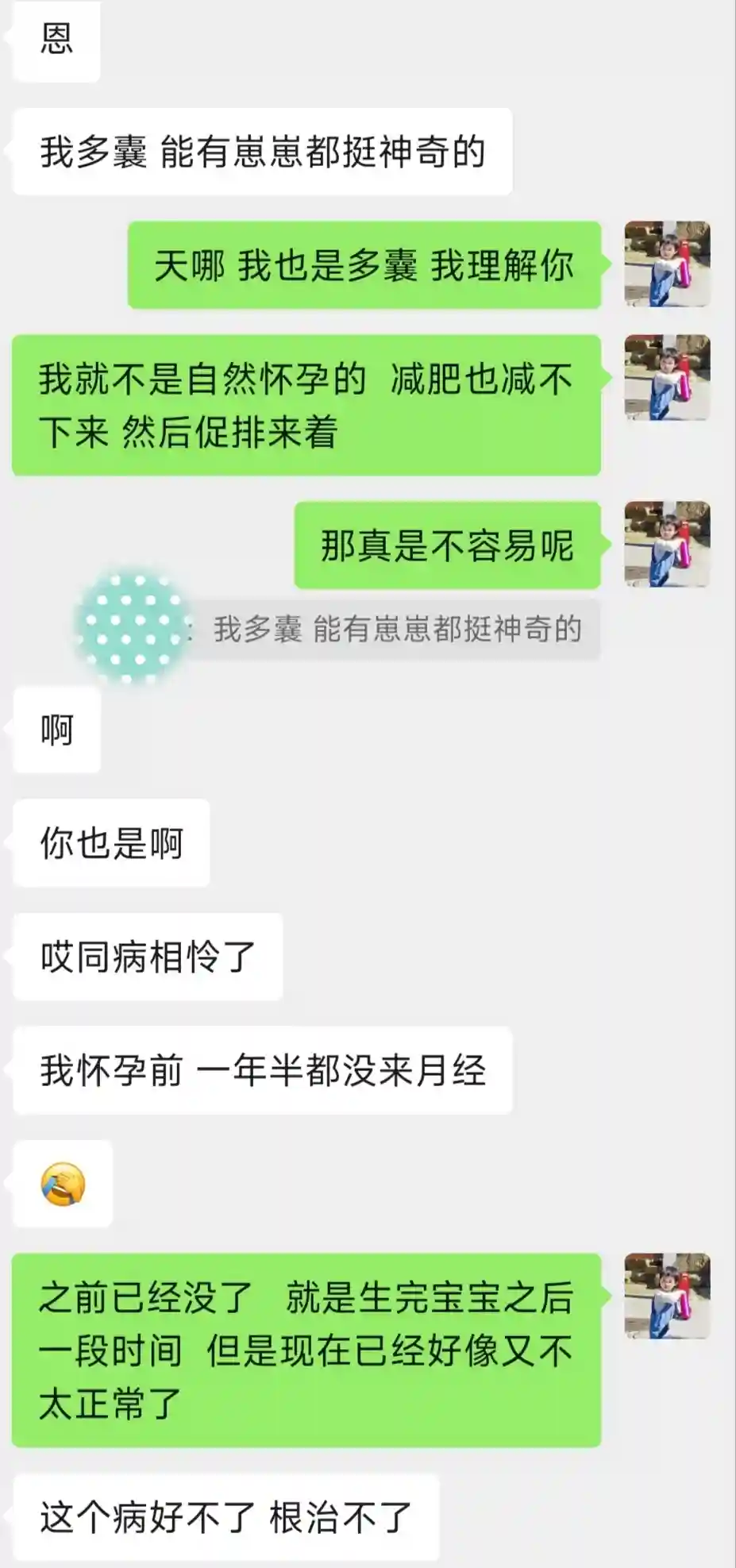Open avatar beside "之前已经没了" message

pos(667,1296)
